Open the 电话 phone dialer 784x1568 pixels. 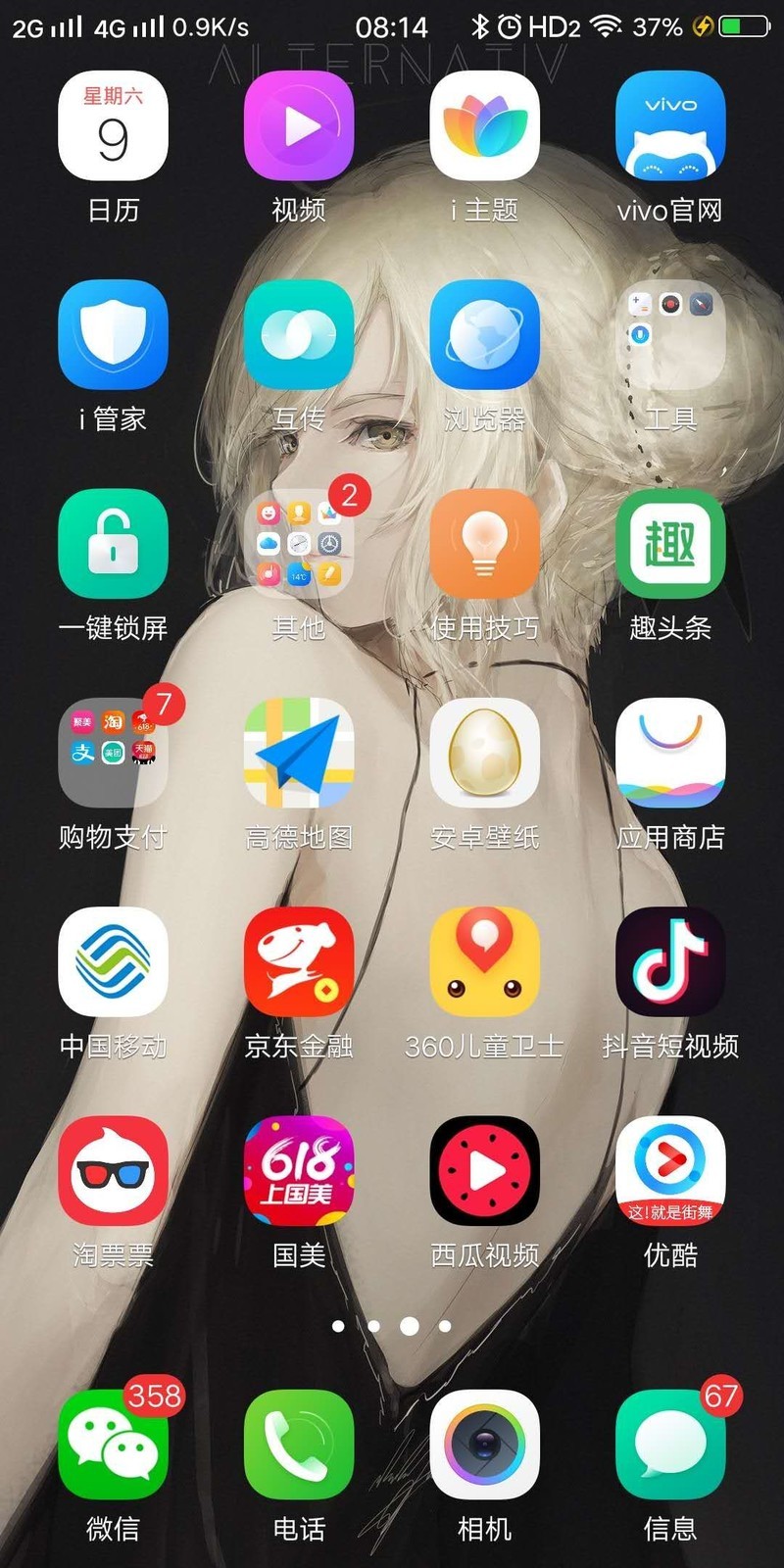[299, 1444]
